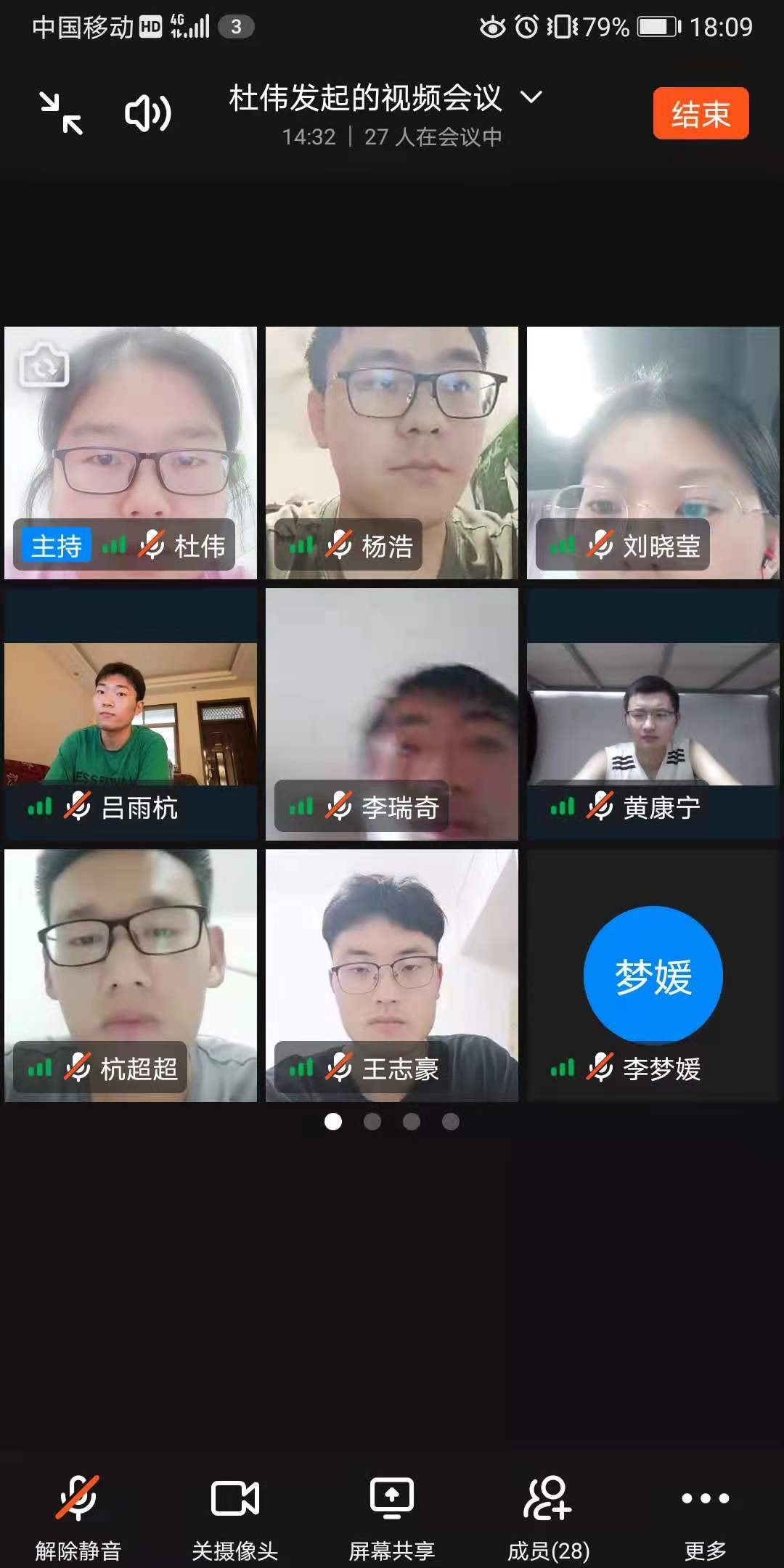Jump to the second participants page dot
This screenshot has width=784, height=1568.
[372, 1122]
